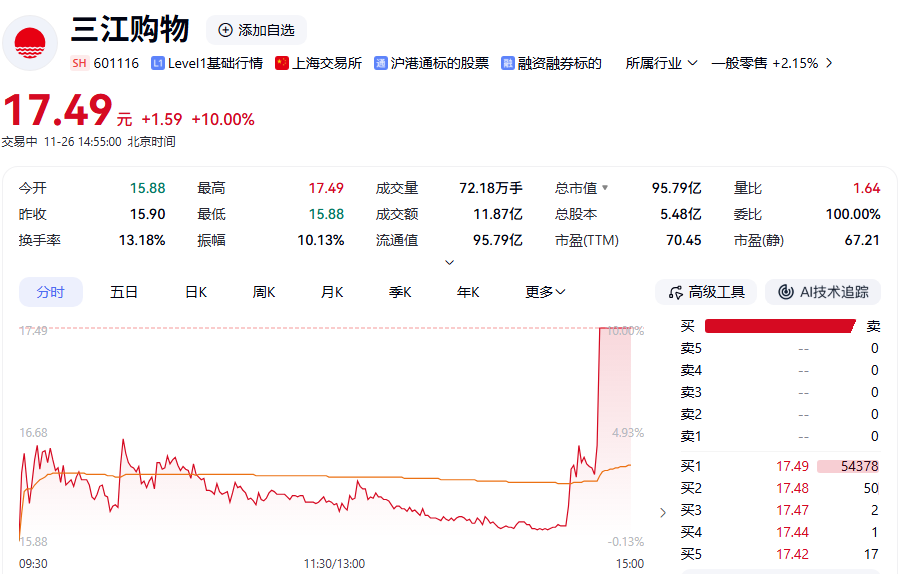This screenshot has height=574, width=904.
Task: Tap 添加自选 to add the stock
Action: pyautogui.click(x=256, y=30)
